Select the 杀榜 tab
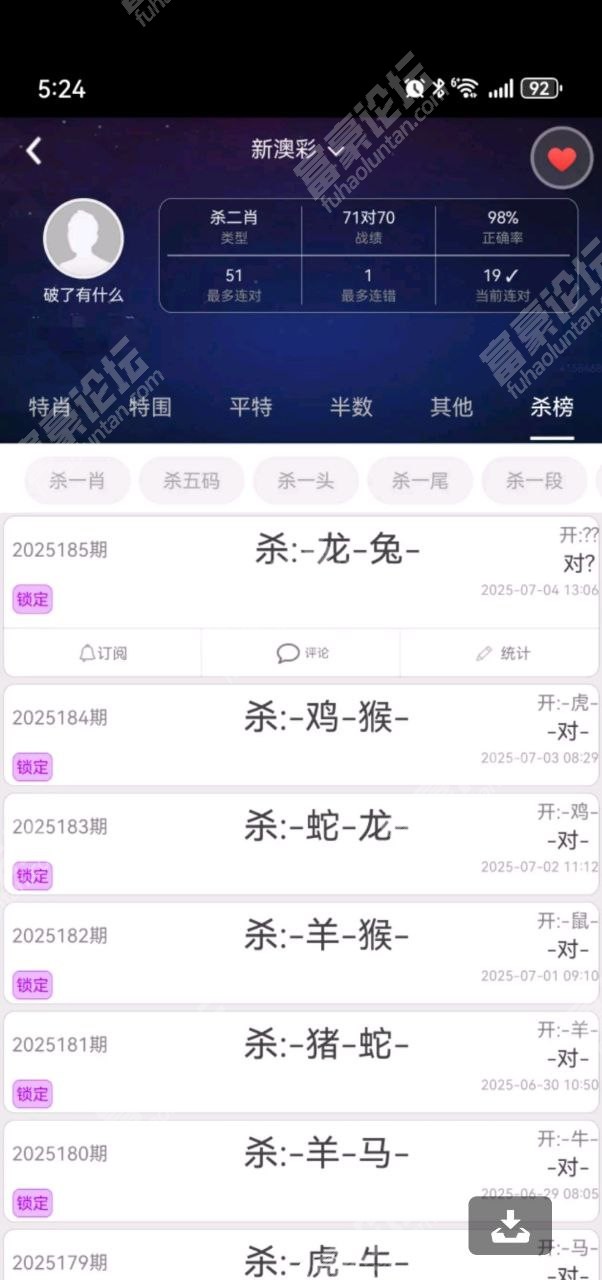 tap(552, 407)
